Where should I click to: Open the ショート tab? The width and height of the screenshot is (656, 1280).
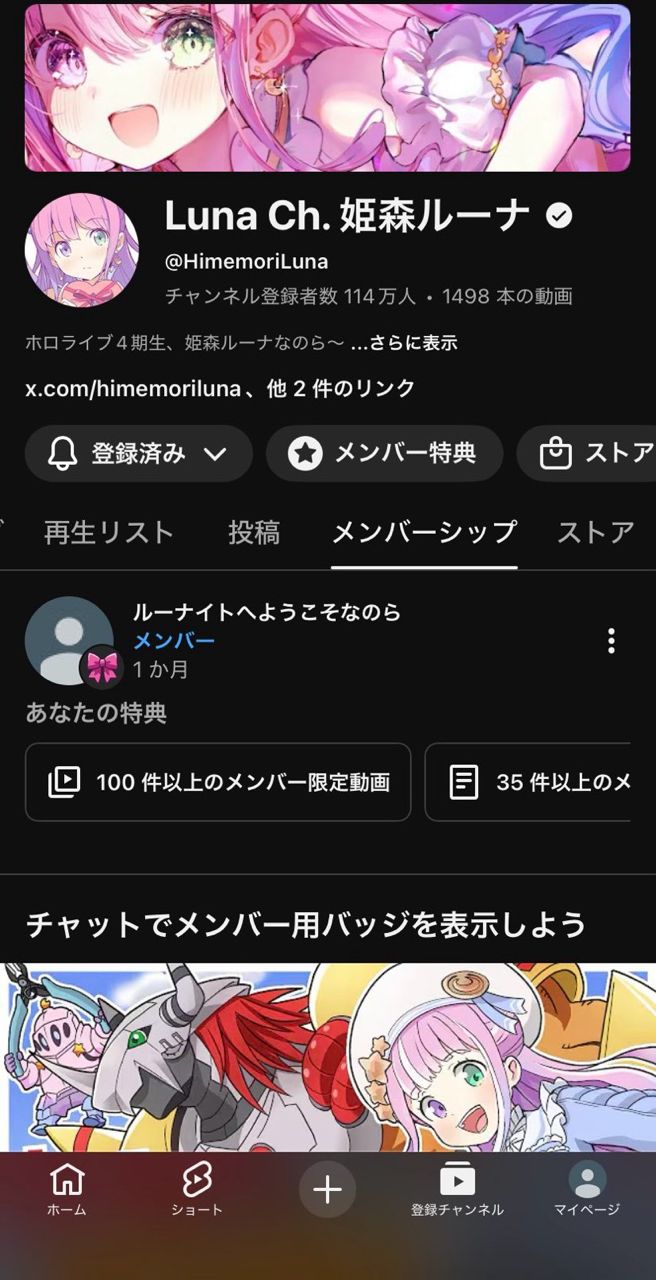(197, 1190)
